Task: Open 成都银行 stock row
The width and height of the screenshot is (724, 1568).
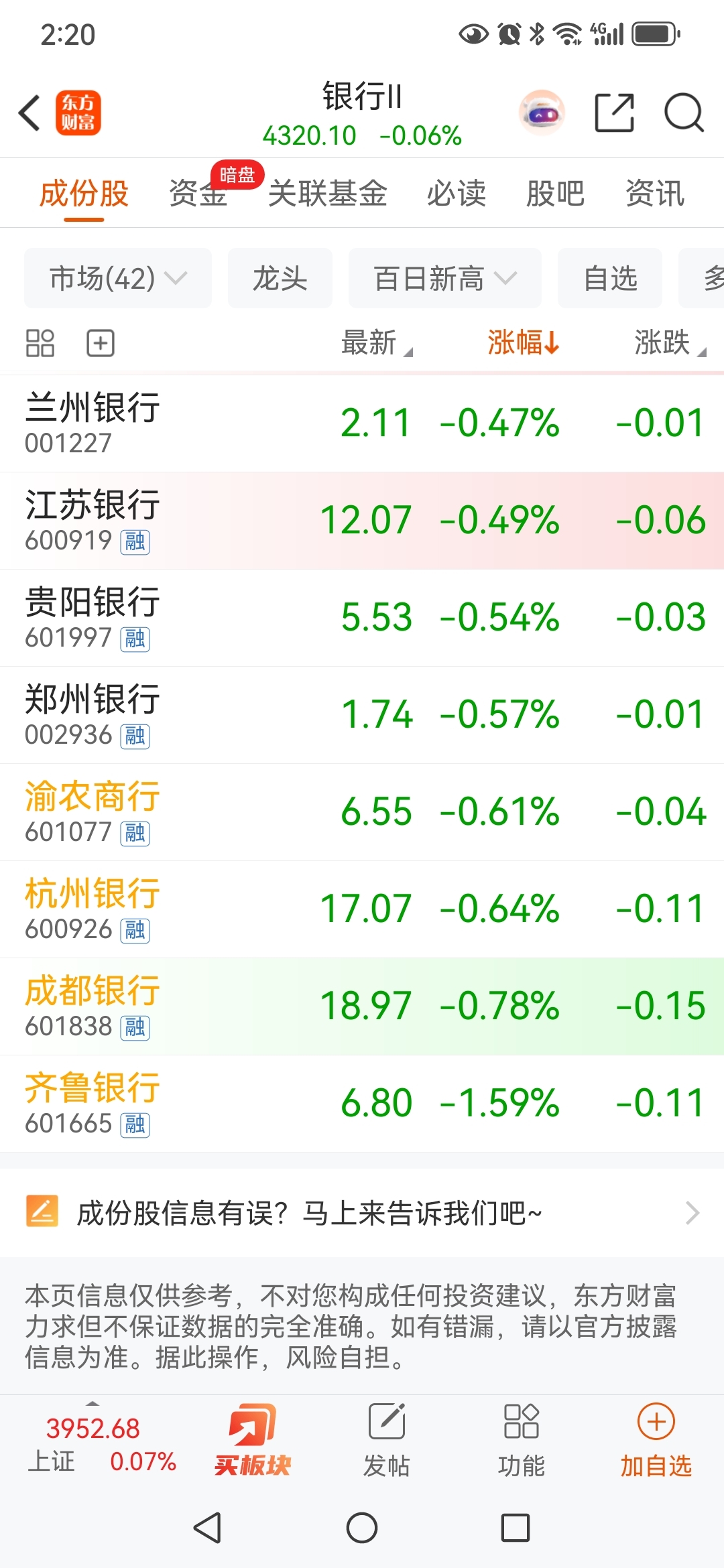Action: (362, 1006)
